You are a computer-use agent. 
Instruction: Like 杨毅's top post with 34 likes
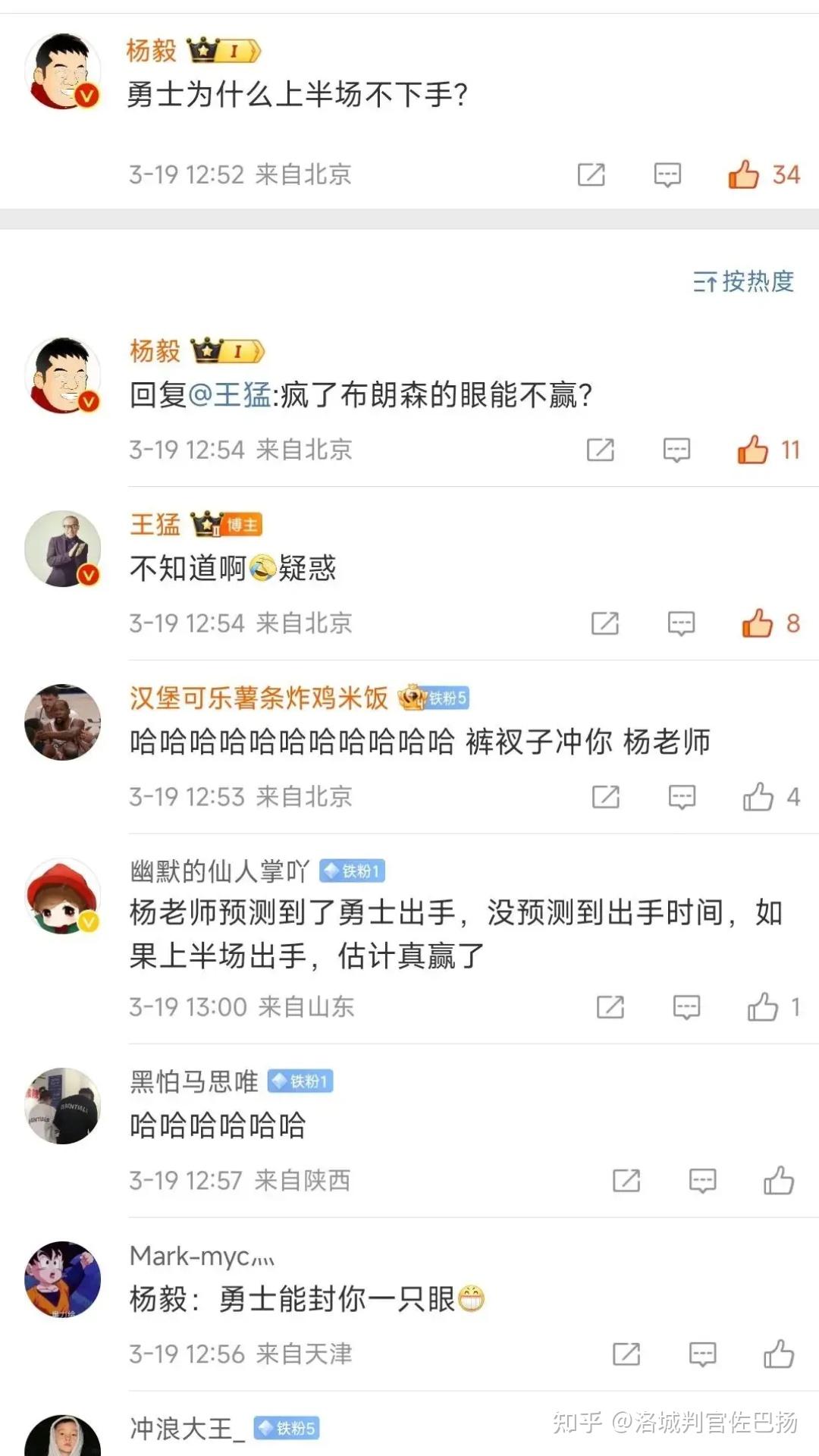pos(744,174)
